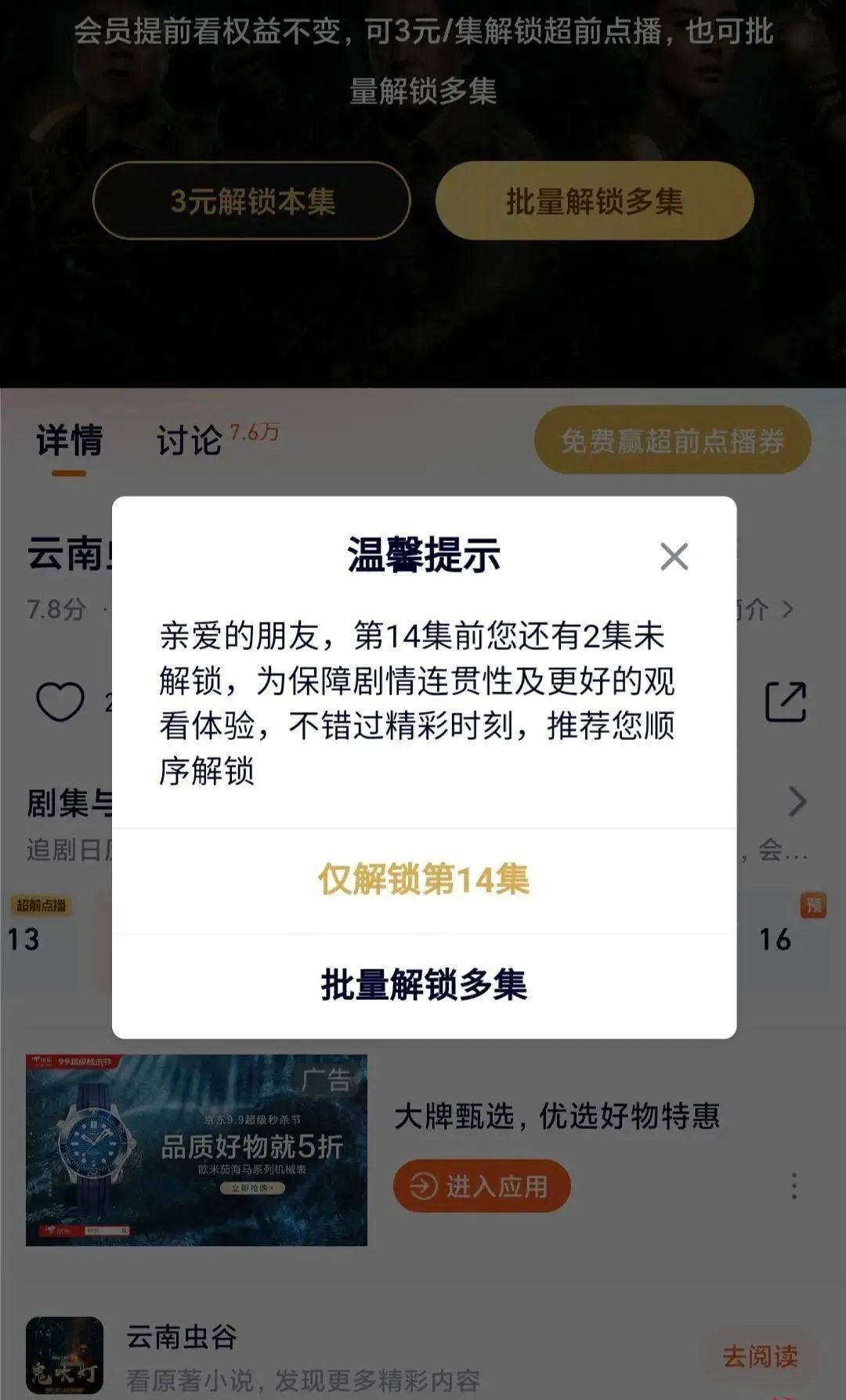Tap 免费赢超前点播券 button
846x1400 pixels.
[x=672, y=441]
